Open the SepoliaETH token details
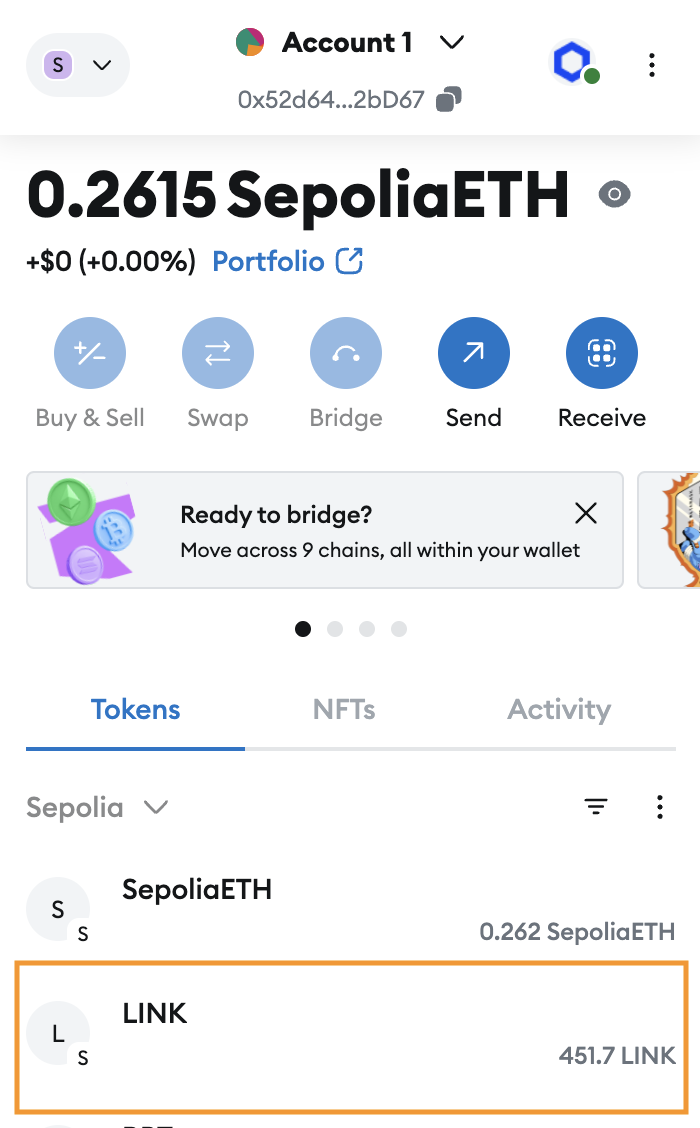The image size is (700, 1128). click(350, 910)
